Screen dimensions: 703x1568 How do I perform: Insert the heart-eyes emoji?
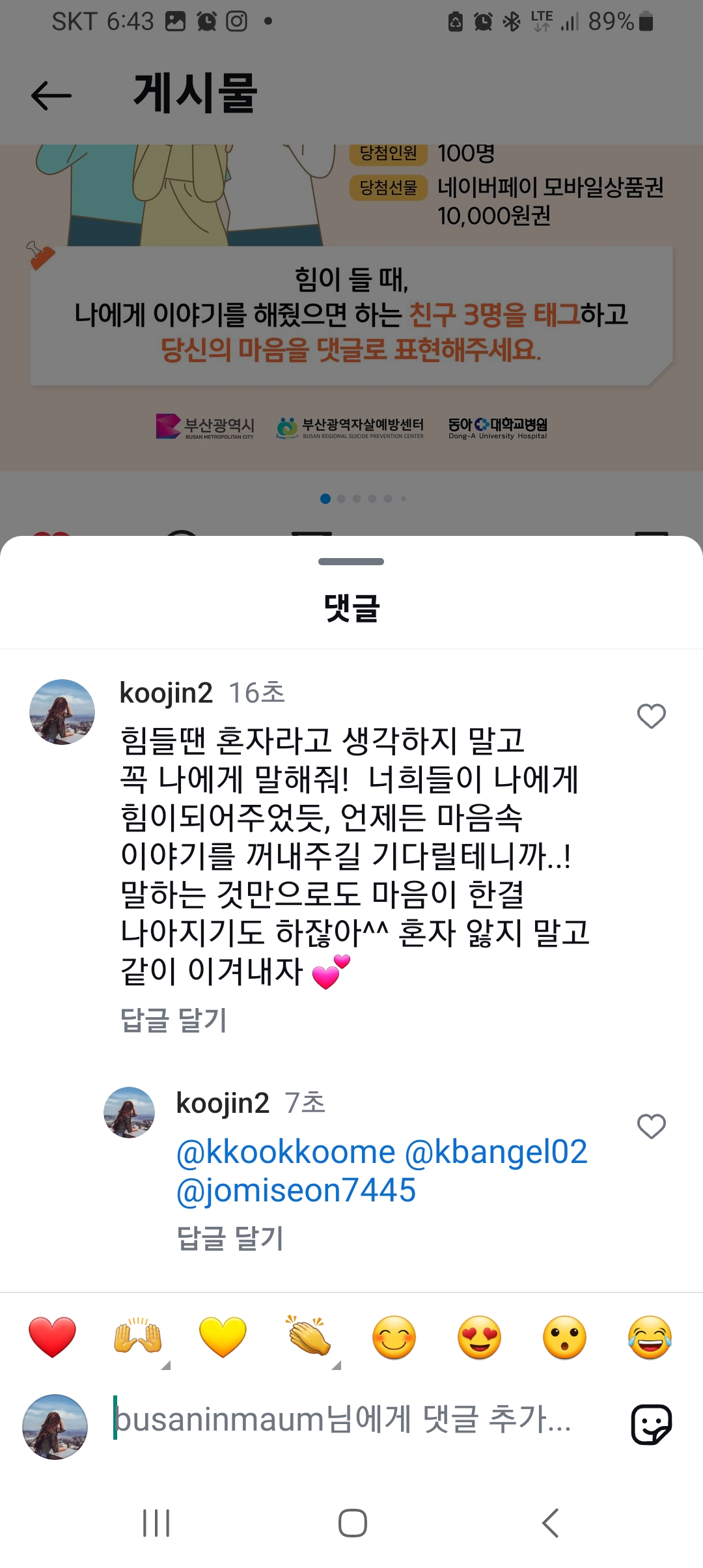(x=479, y=1337)
